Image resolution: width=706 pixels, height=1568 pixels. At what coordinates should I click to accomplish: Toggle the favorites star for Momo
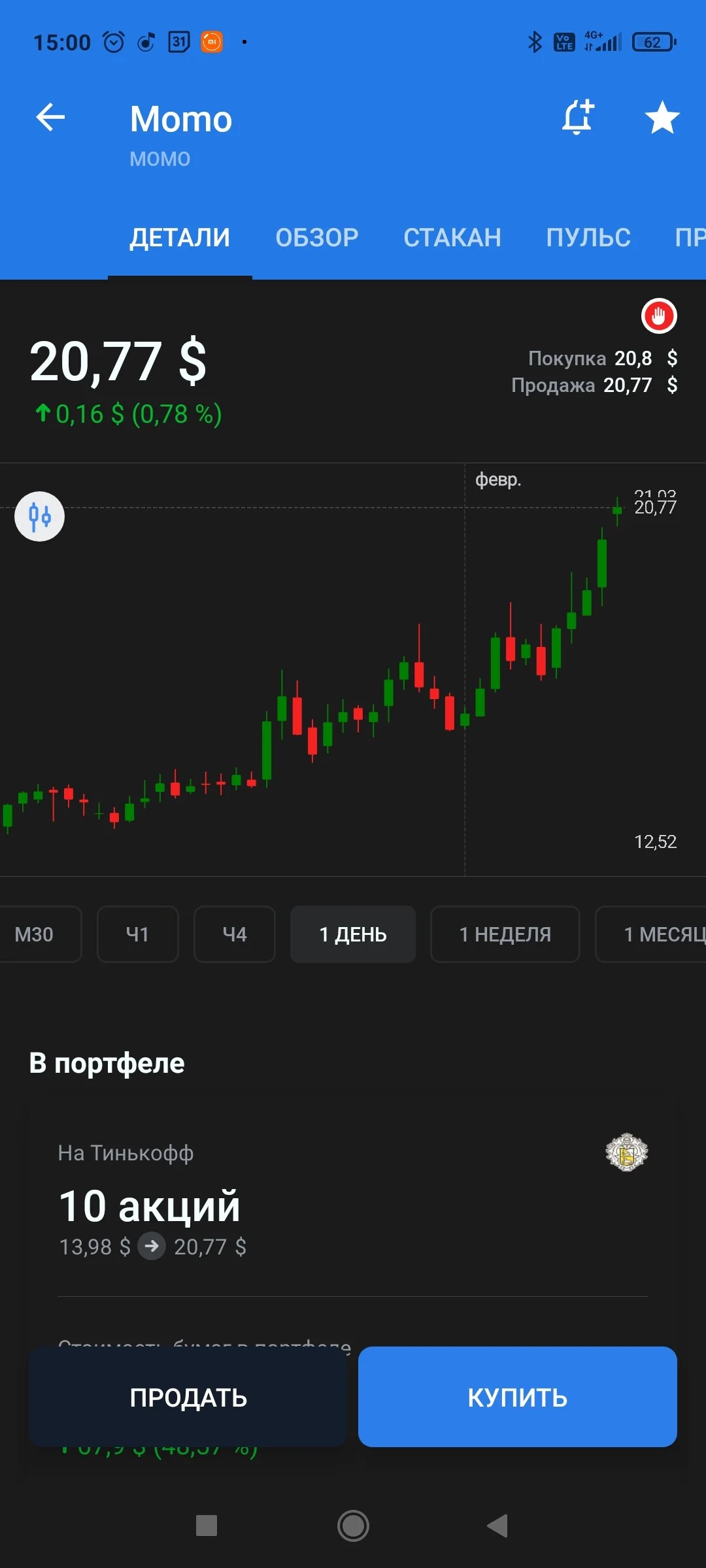pyautogui.click(x=662, y=118)
